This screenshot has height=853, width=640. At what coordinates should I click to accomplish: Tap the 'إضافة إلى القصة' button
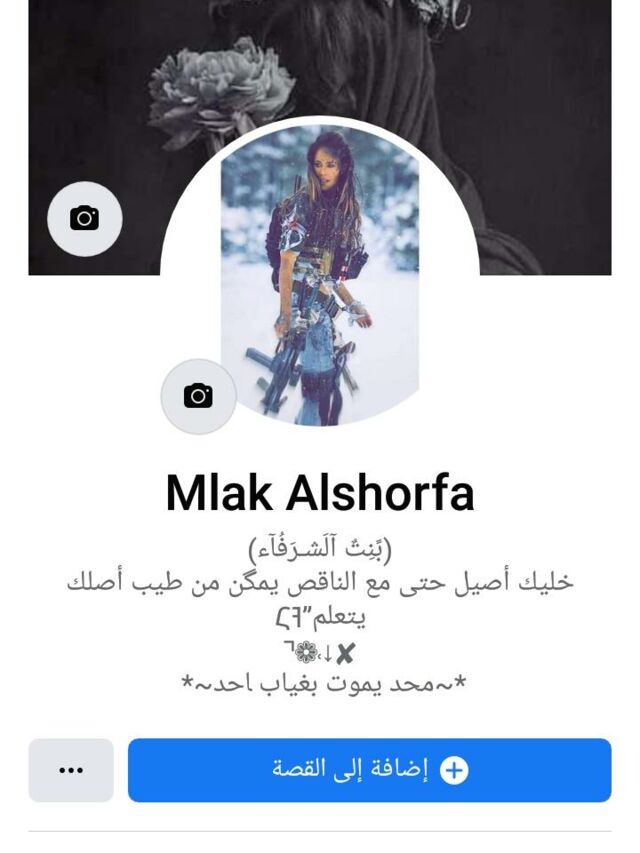click(x=369, y=770)
